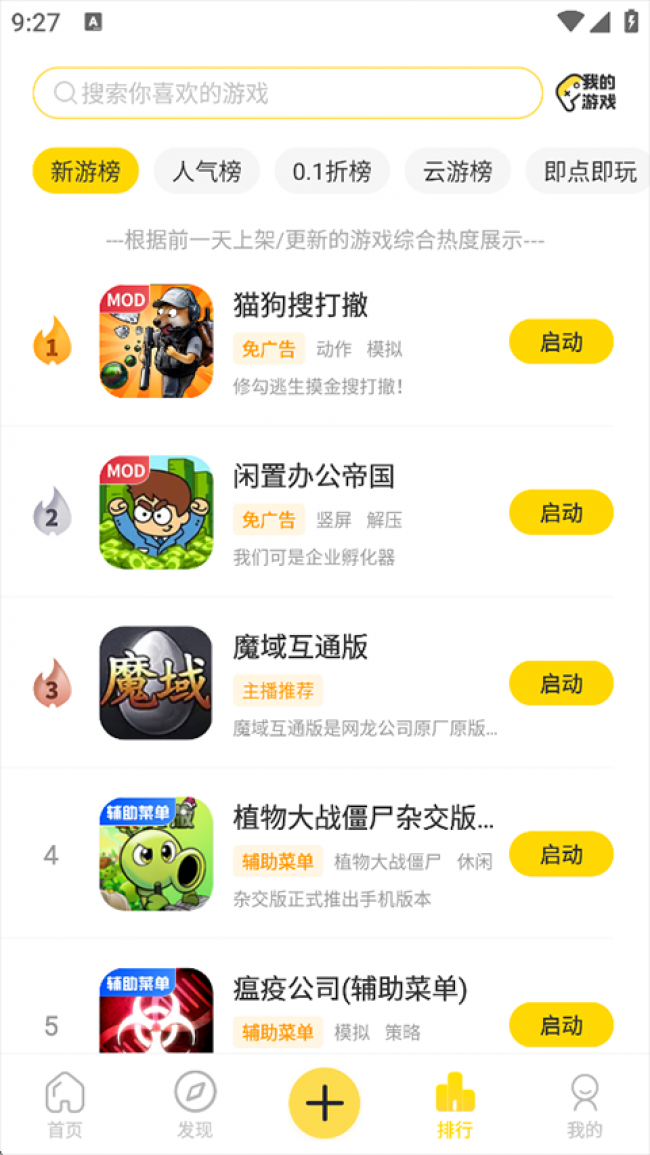Open the 魔域互通版 game entry

coord(301,647)
